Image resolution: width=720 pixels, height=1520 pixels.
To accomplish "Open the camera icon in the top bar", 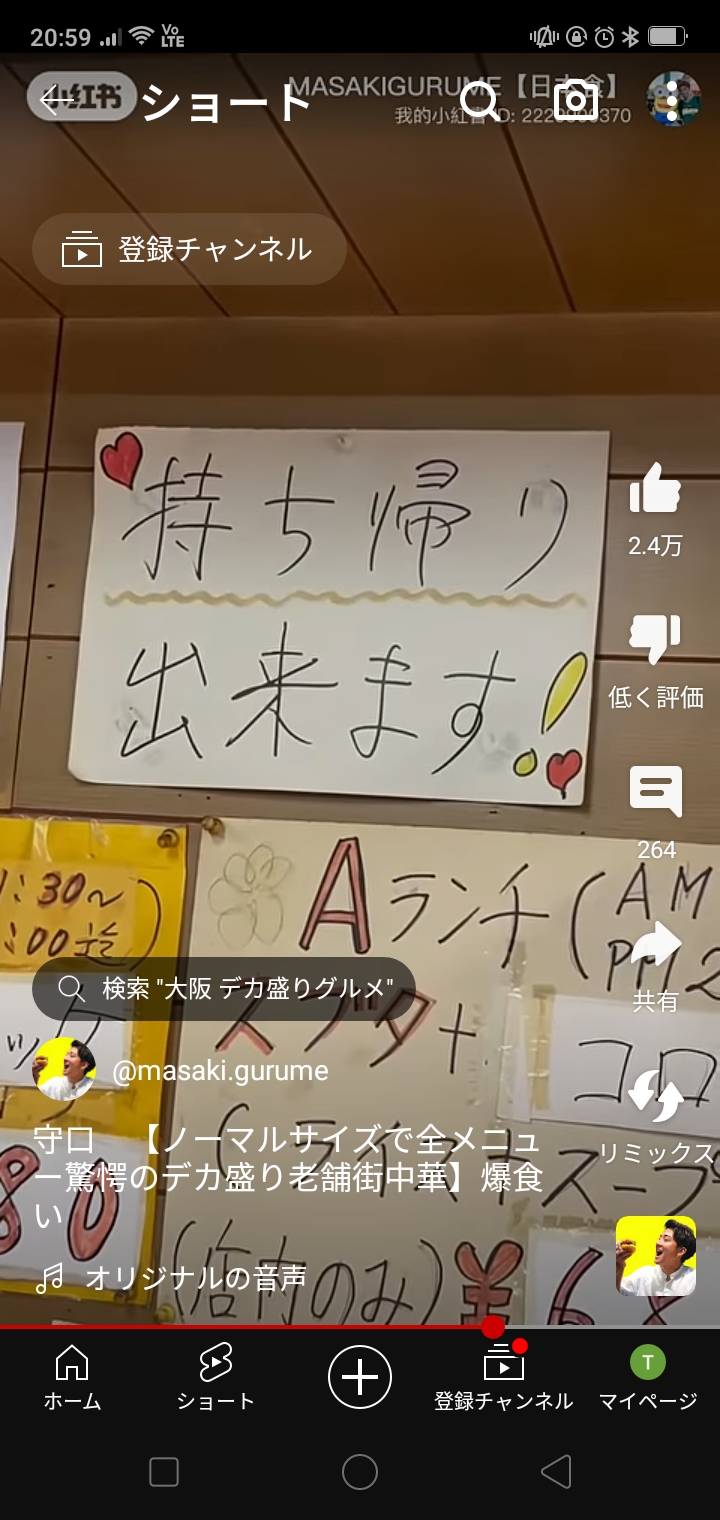I will pos(576,100).
